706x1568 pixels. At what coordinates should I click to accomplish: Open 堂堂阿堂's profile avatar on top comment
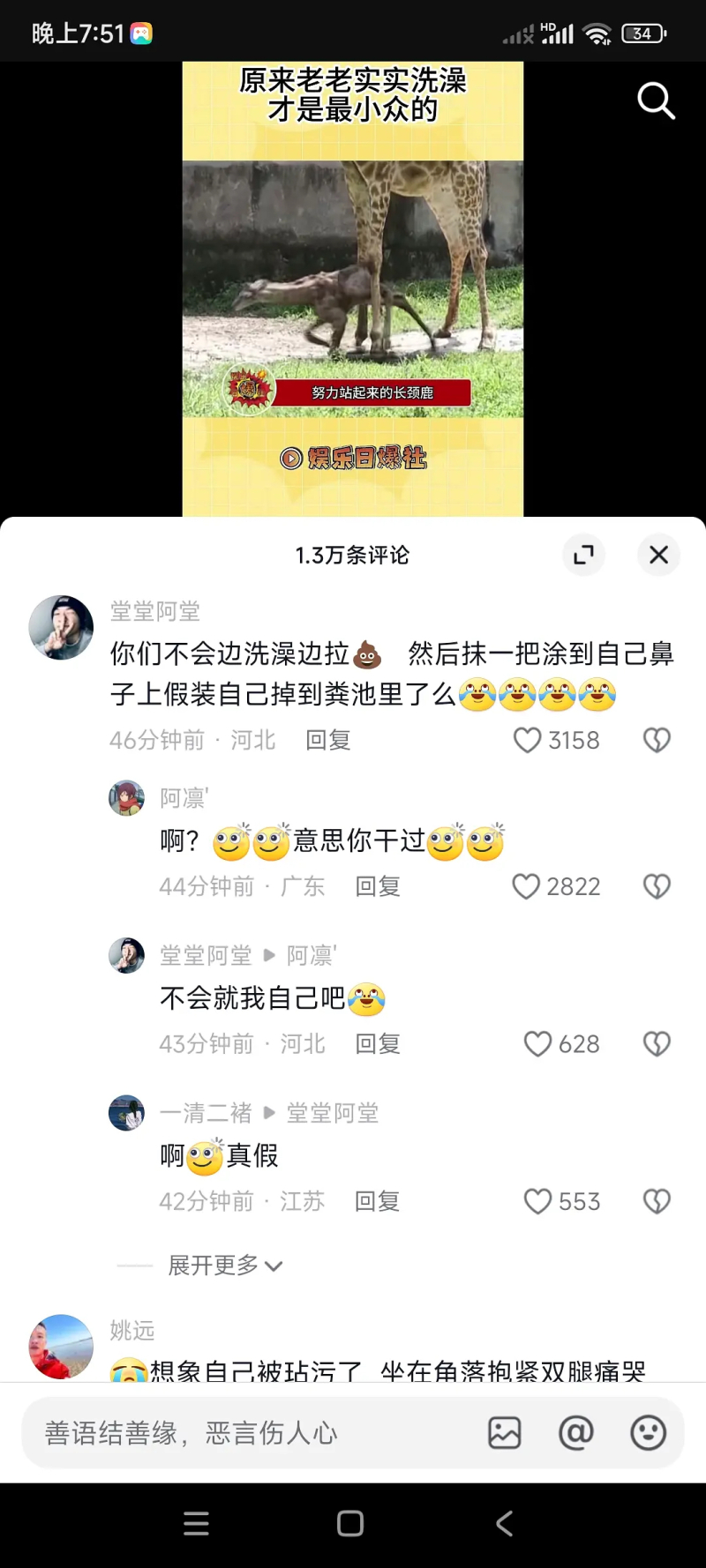(61, 627)
